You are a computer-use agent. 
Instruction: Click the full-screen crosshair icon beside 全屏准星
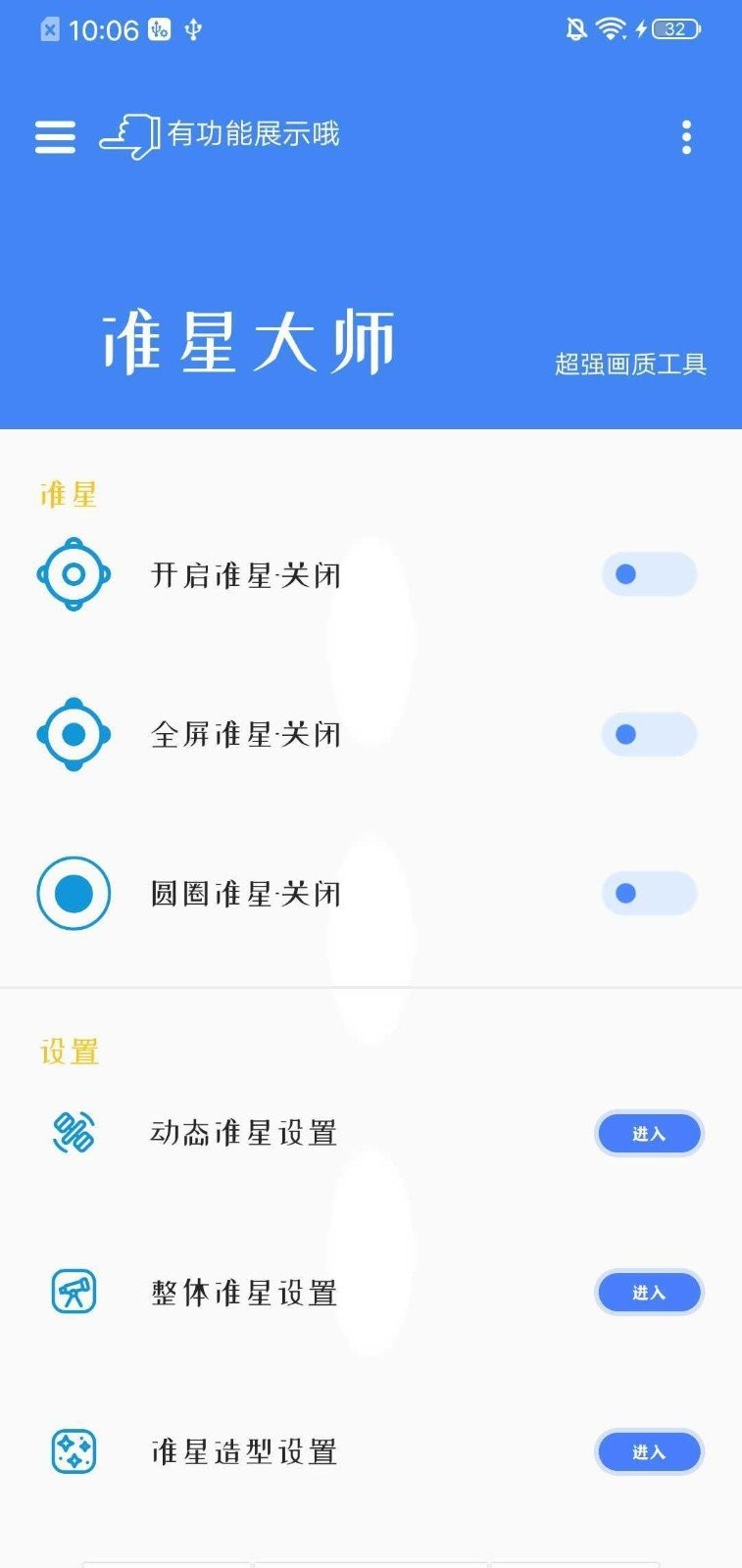pyautogui.click(x=74, y=734)
